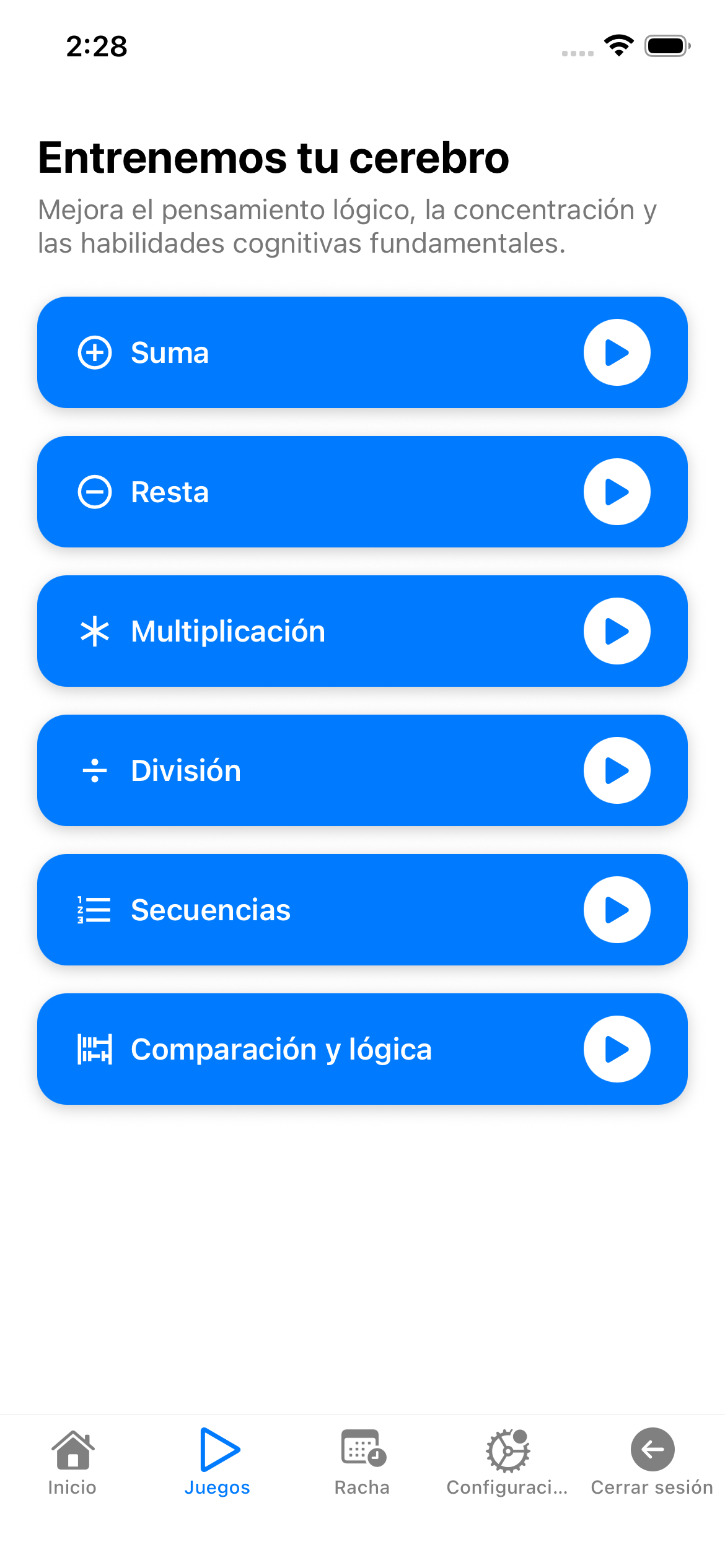The width and height of the screenshot is (725, 1568).
Task: Select the Suma plus icon
Action: [94, 353]
